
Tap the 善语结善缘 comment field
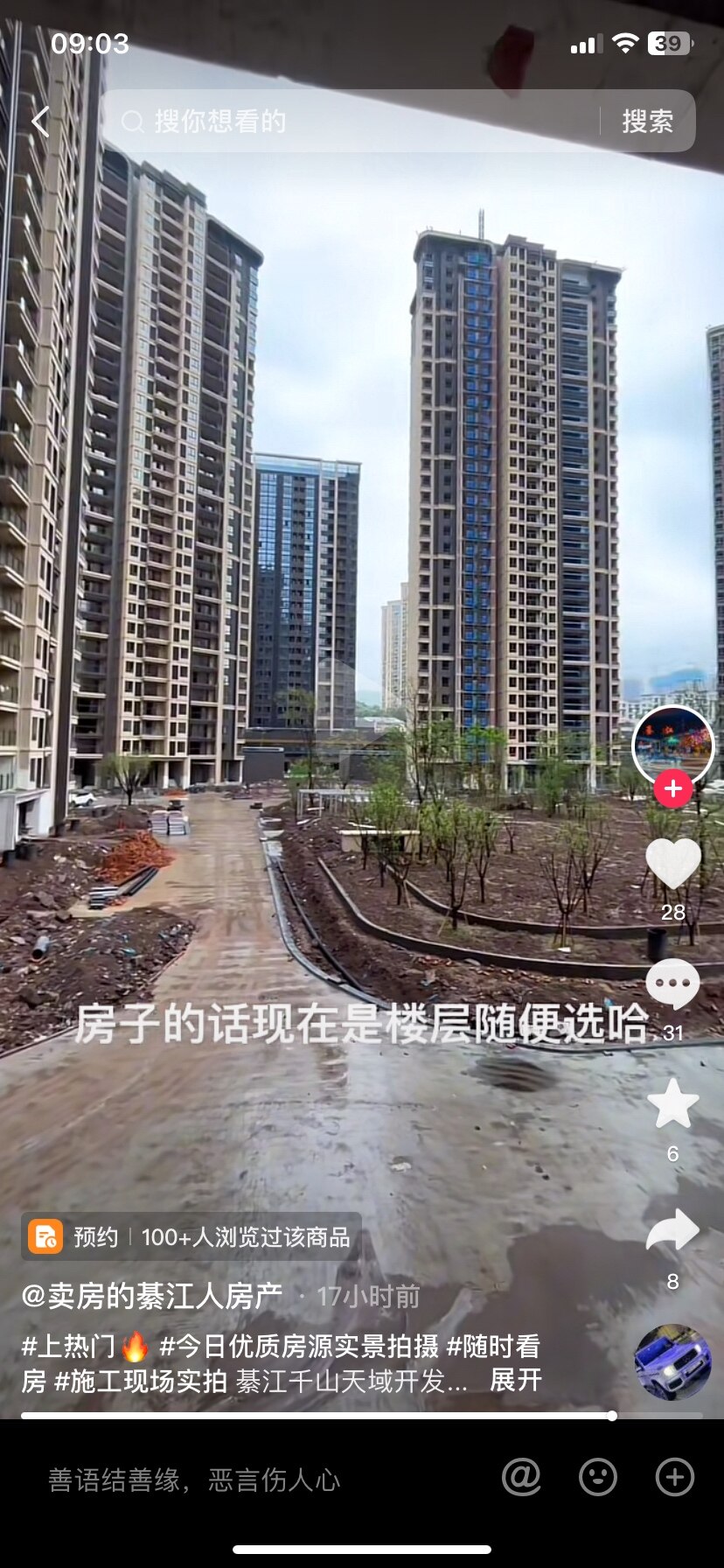click(x=194, y=1480)
